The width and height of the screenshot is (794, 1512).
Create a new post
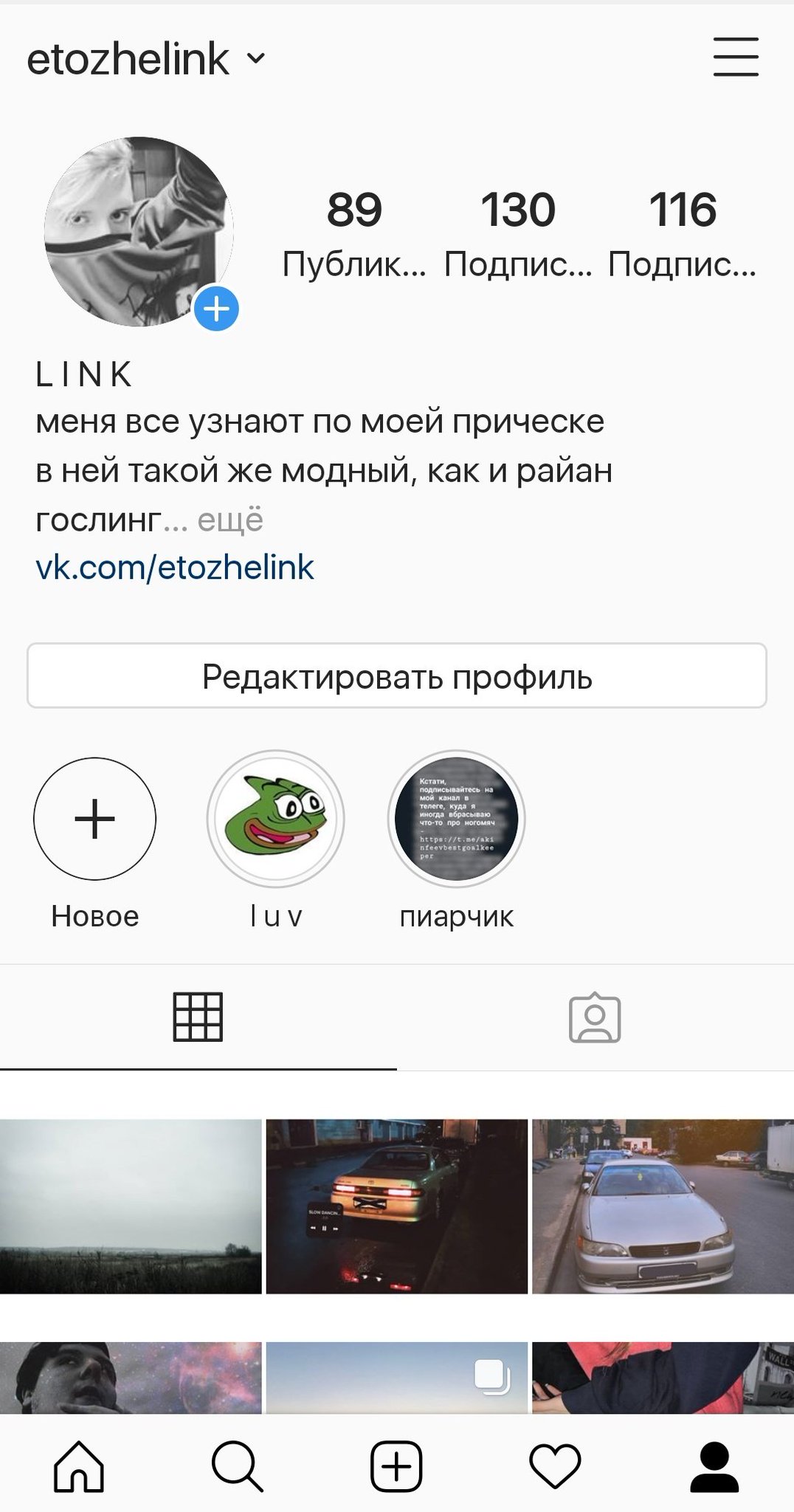[x=396, y=1465]
